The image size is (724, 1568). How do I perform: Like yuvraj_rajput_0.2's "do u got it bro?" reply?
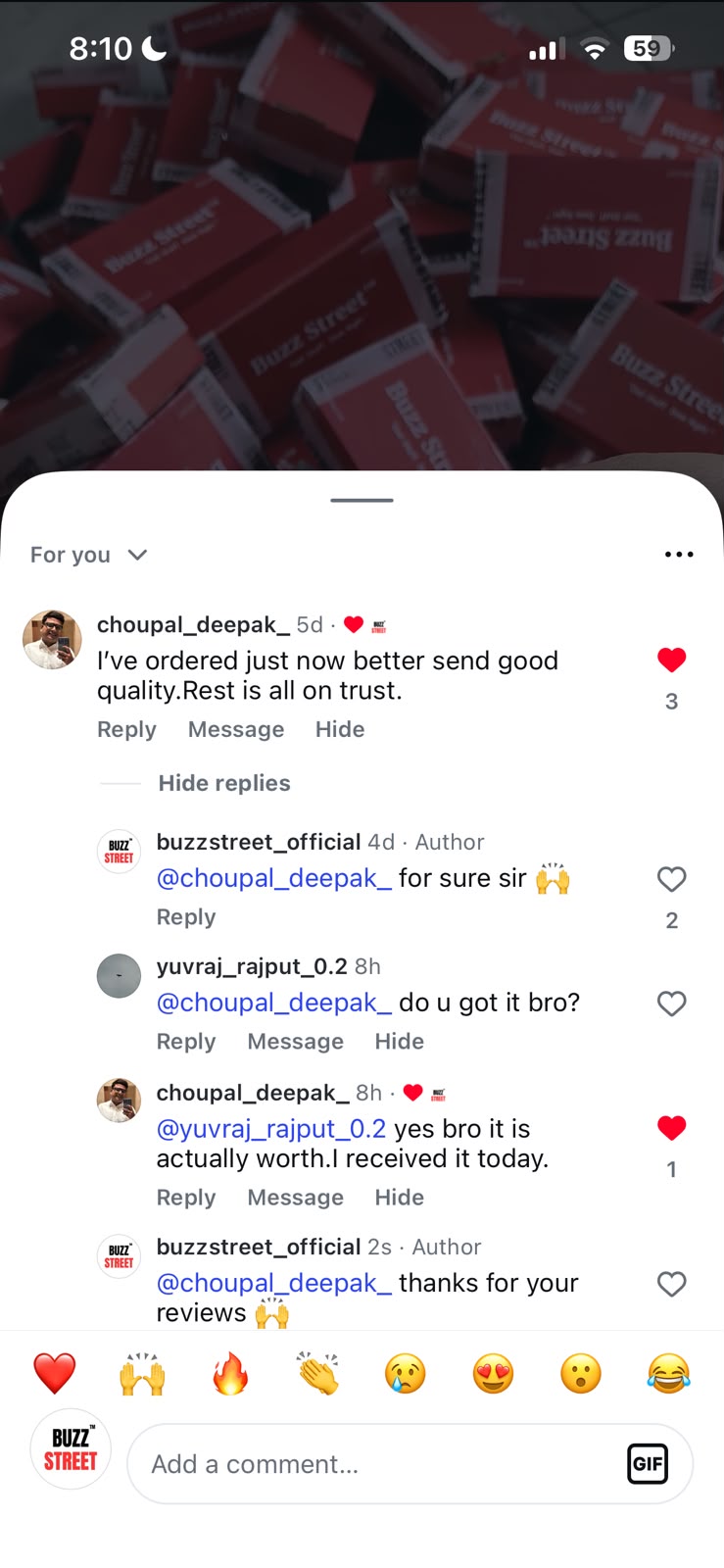671,1004
